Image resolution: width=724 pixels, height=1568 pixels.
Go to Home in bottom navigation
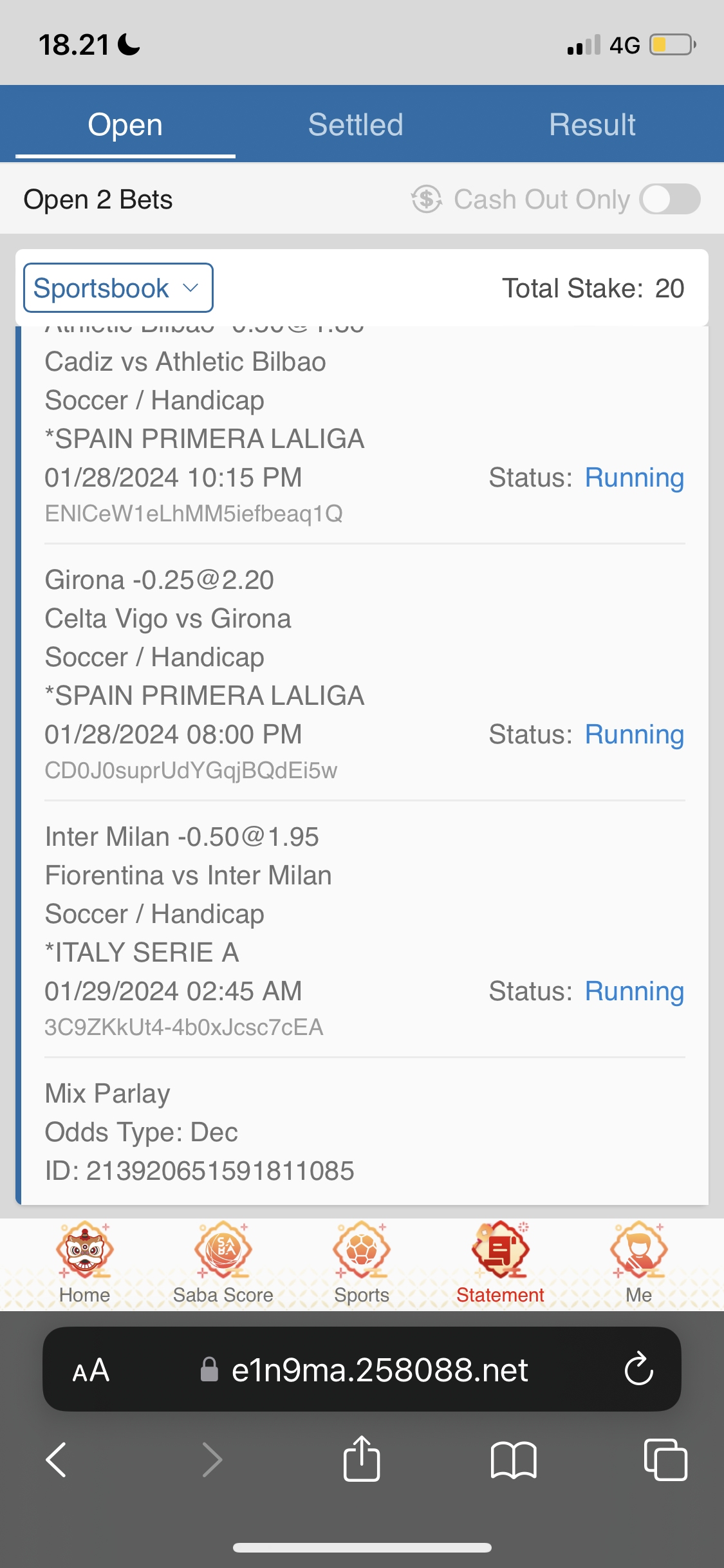coord(84,1262)
